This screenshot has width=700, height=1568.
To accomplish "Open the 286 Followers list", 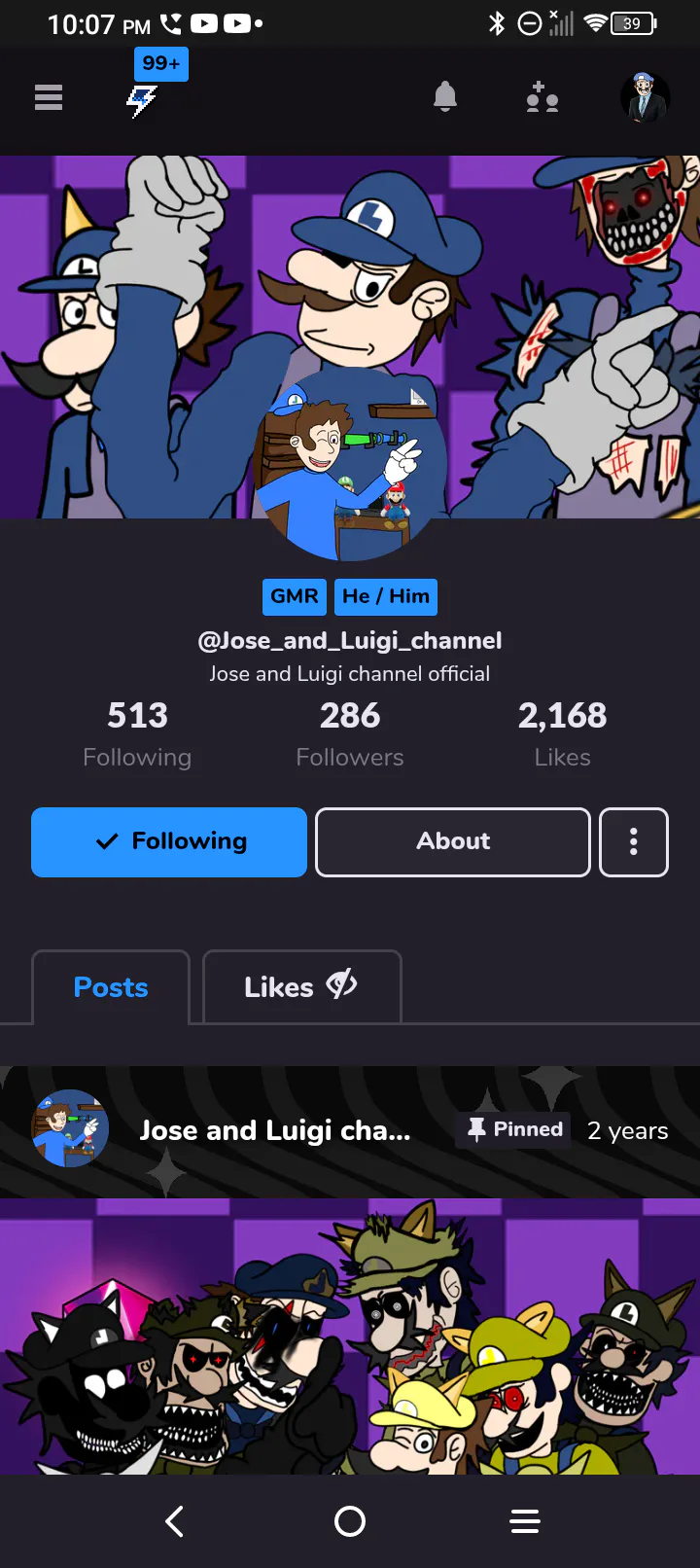I will (x=350, y=734).
